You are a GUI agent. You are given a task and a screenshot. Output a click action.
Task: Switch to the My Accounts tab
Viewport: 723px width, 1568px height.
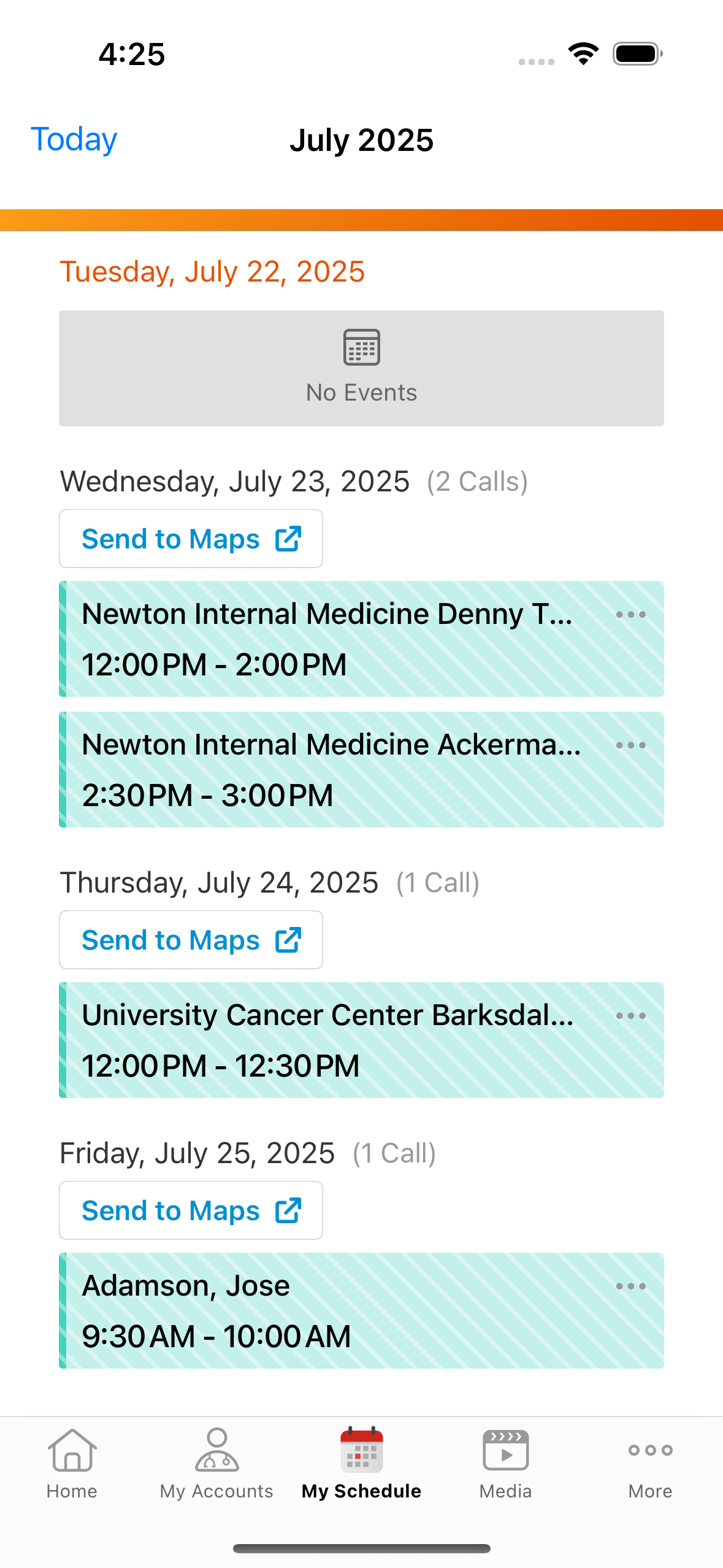tap(216, 1464)
